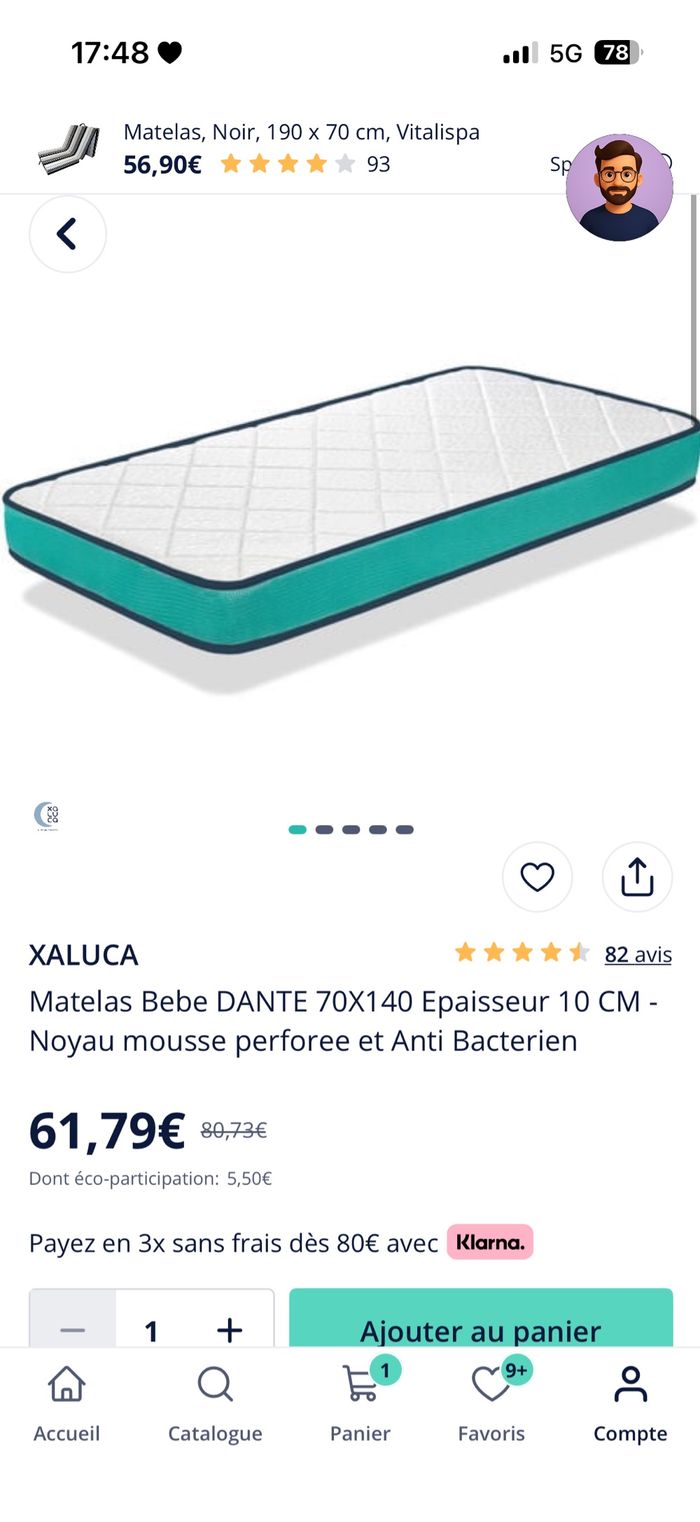Share this product
Image resolution: width=700 pixels, height=1522 pixels.
click(x=637, y=877)
